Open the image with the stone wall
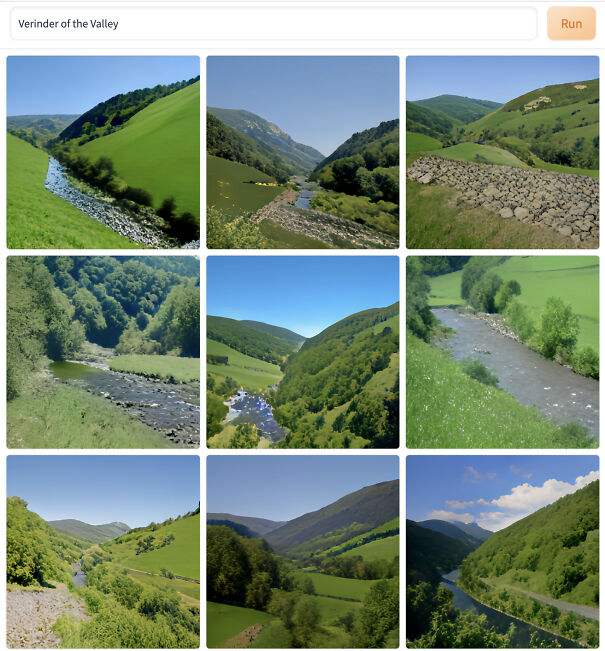This screenshot has height=651, width=605. point(502,152)
